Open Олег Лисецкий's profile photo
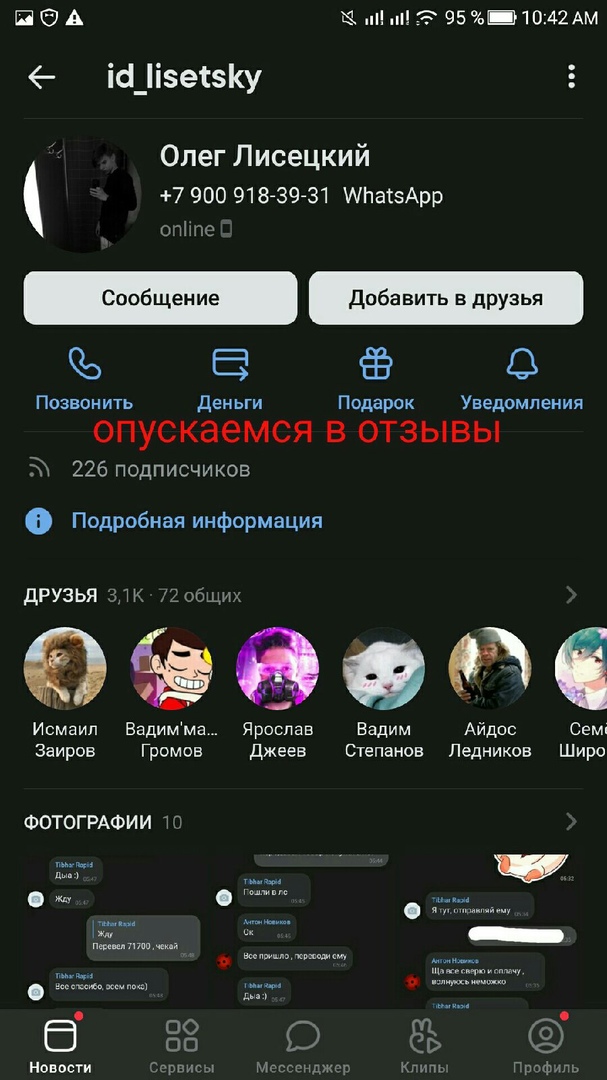 (82, 195)
